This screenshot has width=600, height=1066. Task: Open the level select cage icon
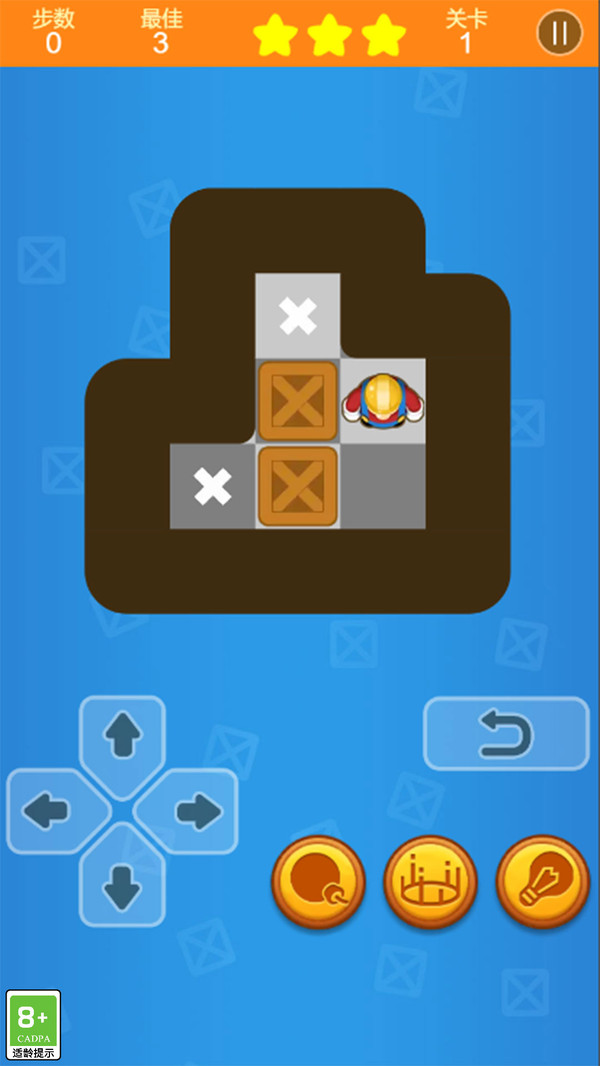(430, 882)
